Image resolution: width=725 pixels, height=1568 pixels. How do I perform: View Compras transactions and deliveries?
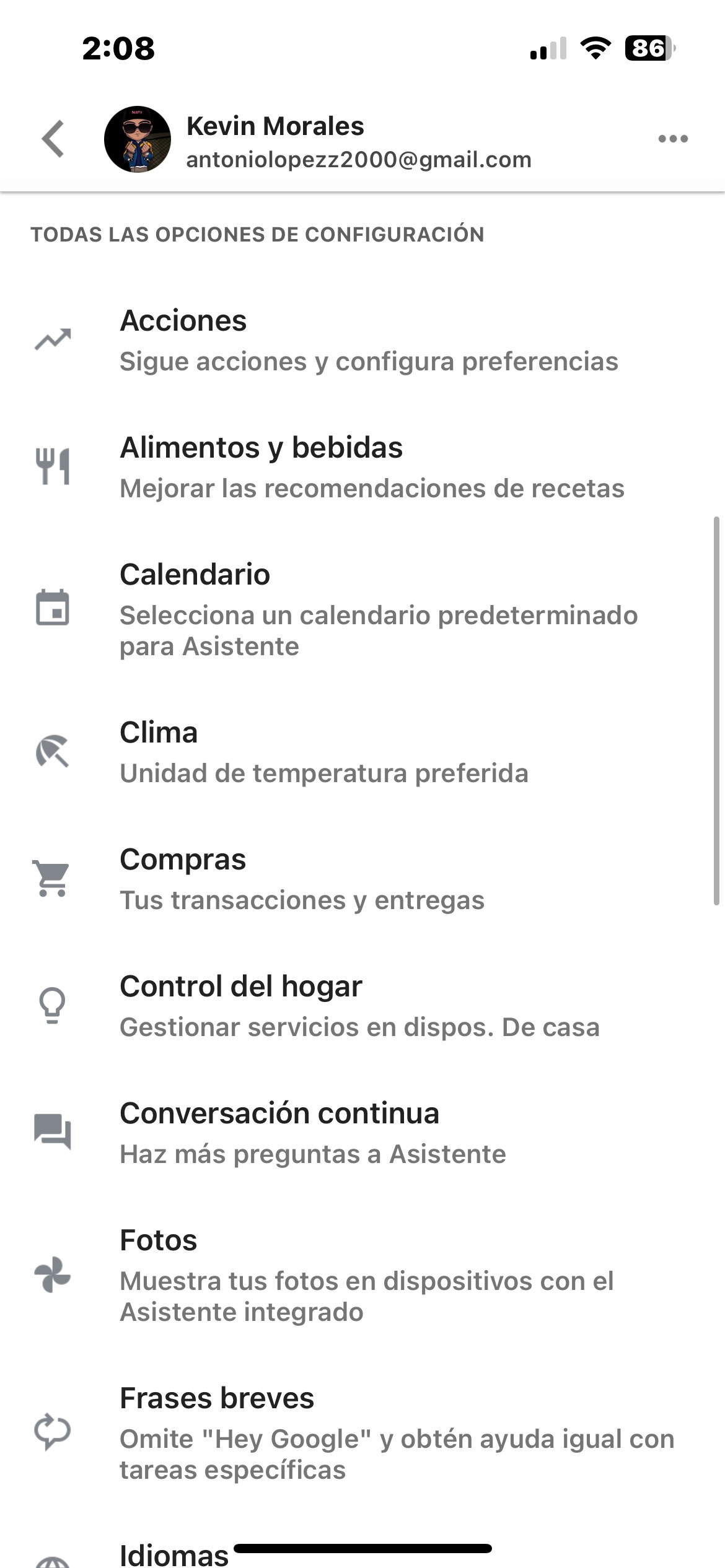pyautogui.click(x=302, y=879)
